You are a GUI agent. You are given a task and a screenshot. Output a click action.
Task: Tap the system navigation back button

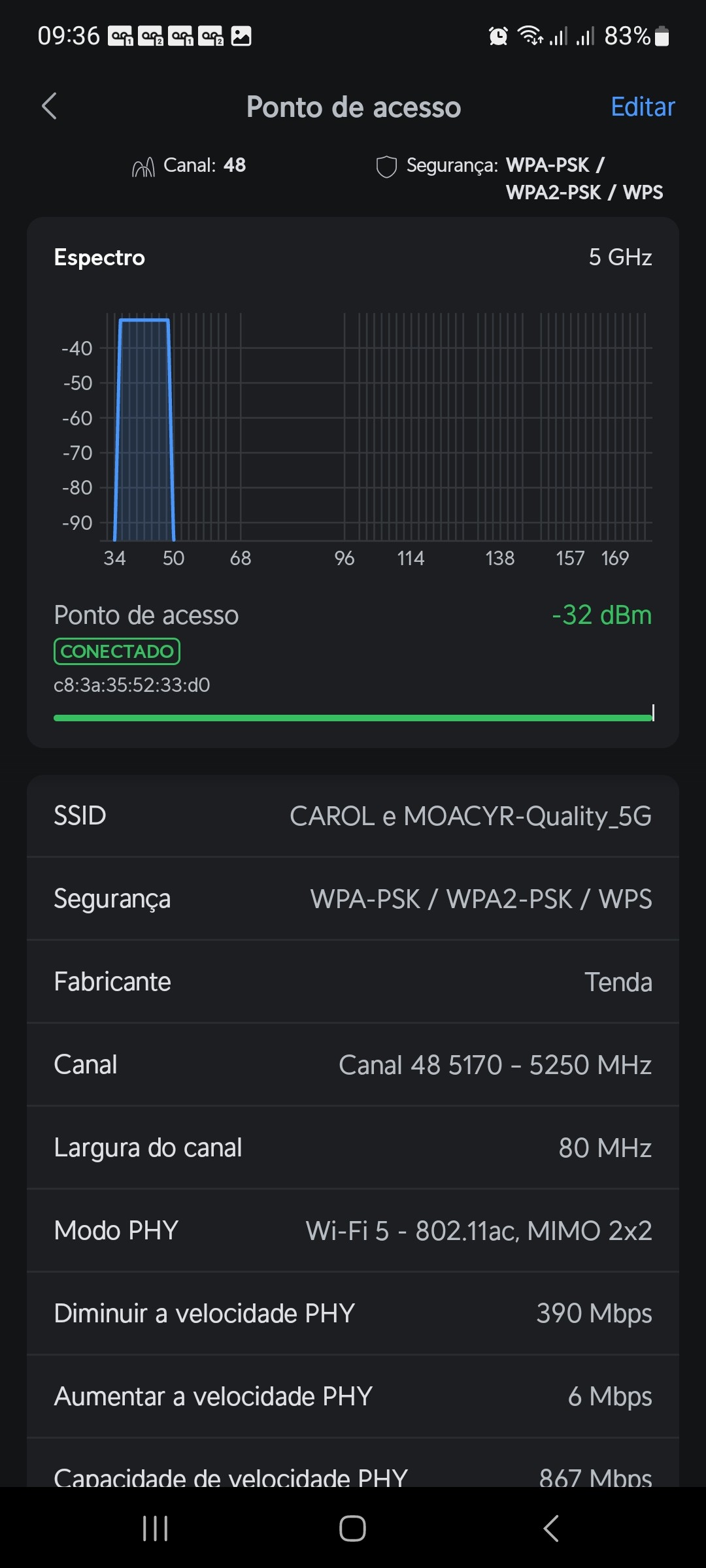click(x=551, y=1528)
